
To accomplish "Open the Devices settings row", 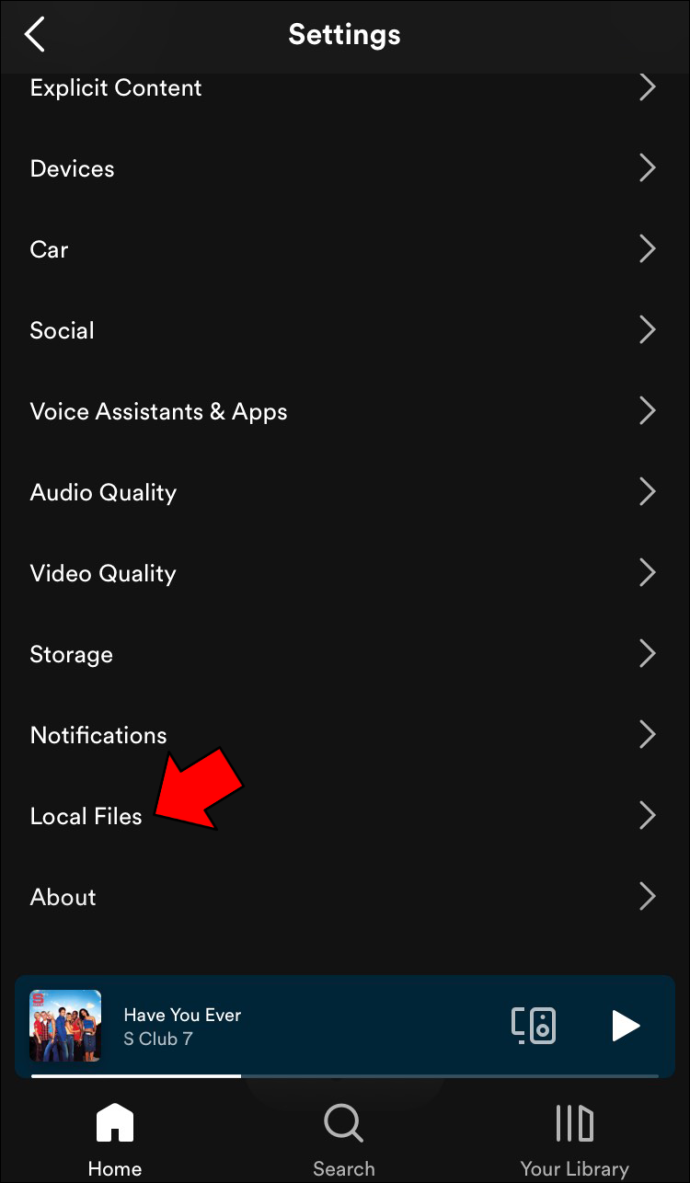I will (x=345, y=168).
